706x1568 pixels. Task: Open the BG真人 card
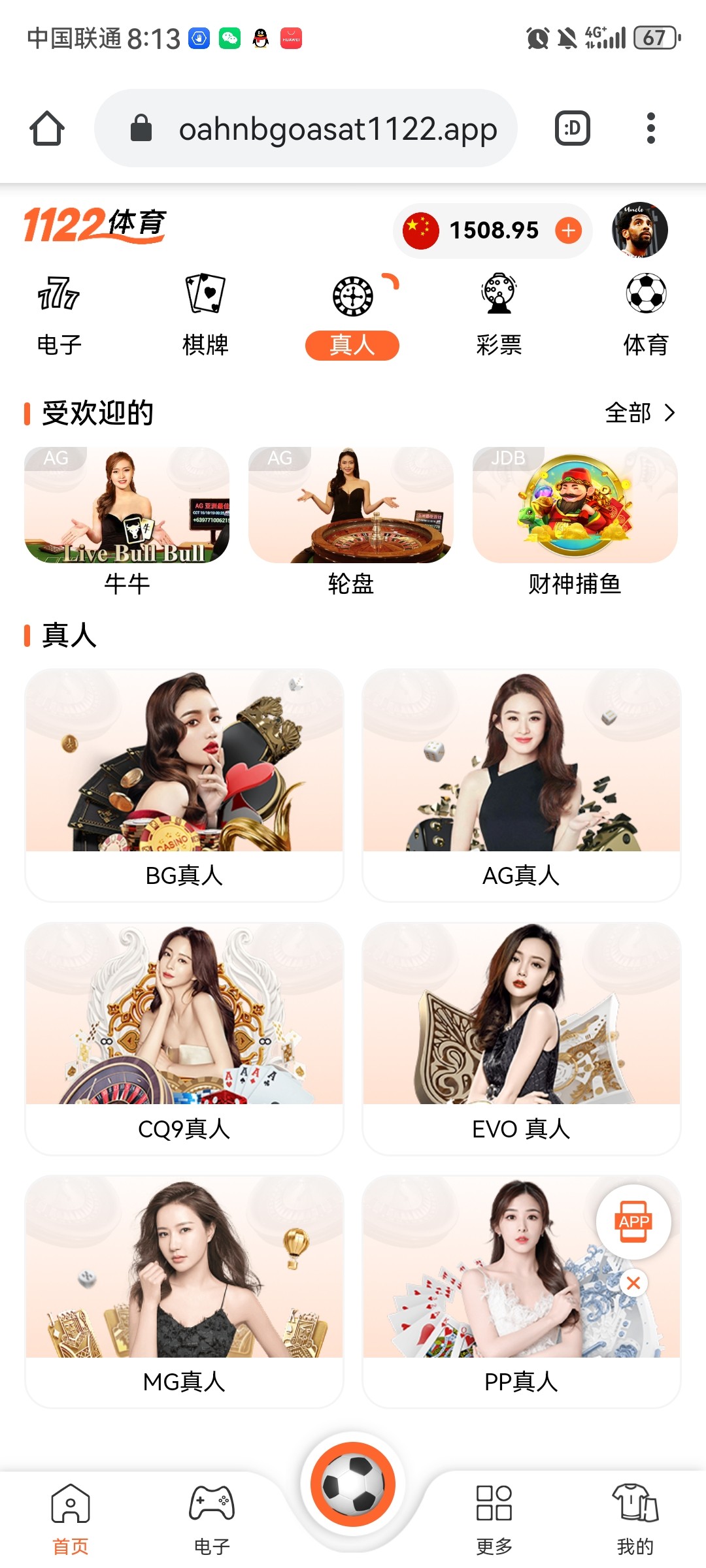(x=184, y=784)
